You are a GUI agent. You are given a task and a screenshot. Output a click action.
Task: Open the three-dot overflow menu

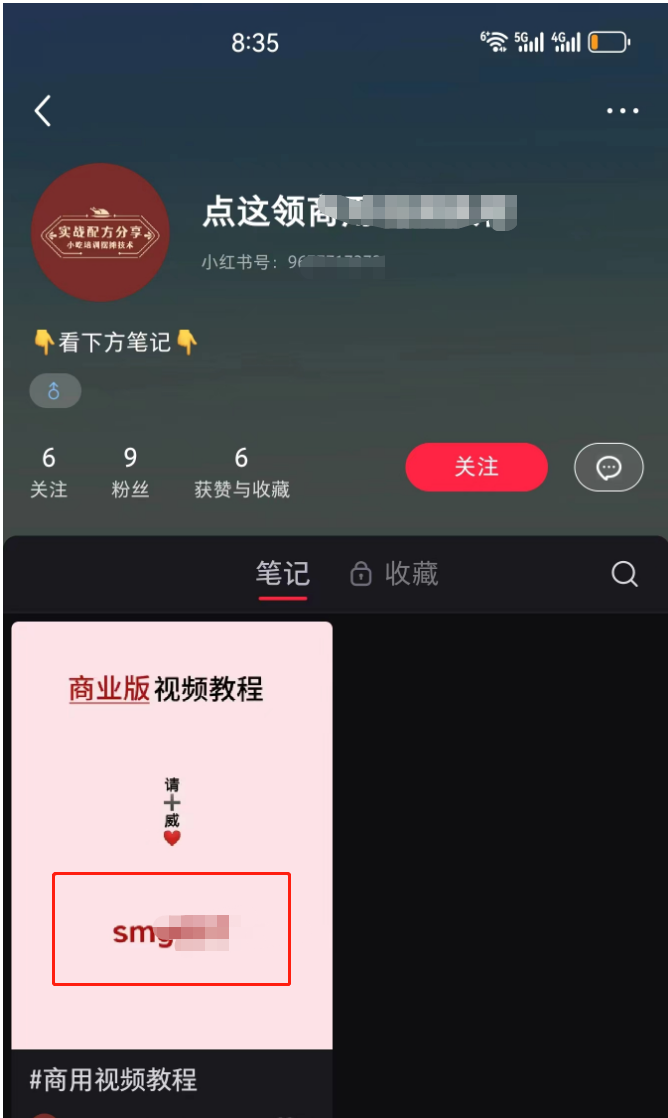pos(622,111)
